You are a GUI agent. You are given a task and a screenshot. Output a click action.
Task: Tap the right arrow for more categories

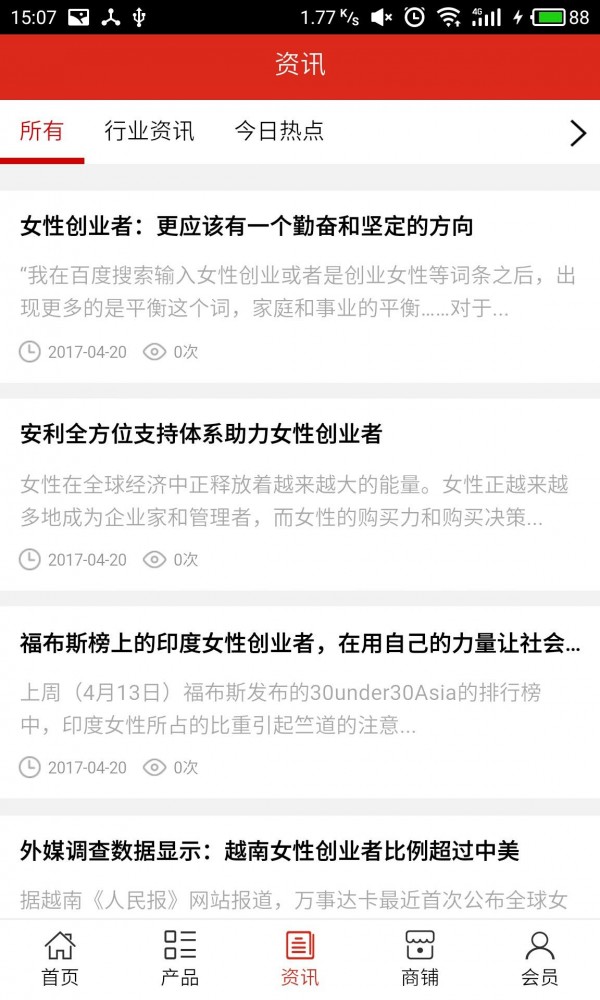[577, 133]
